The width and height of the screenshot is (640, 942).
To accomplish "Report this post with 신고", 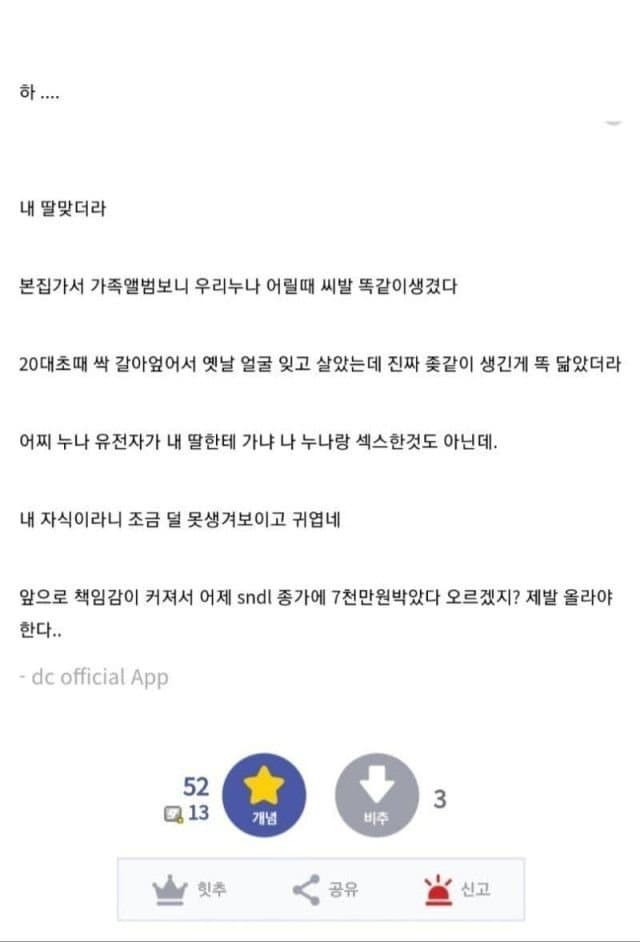I will point(457,888).
